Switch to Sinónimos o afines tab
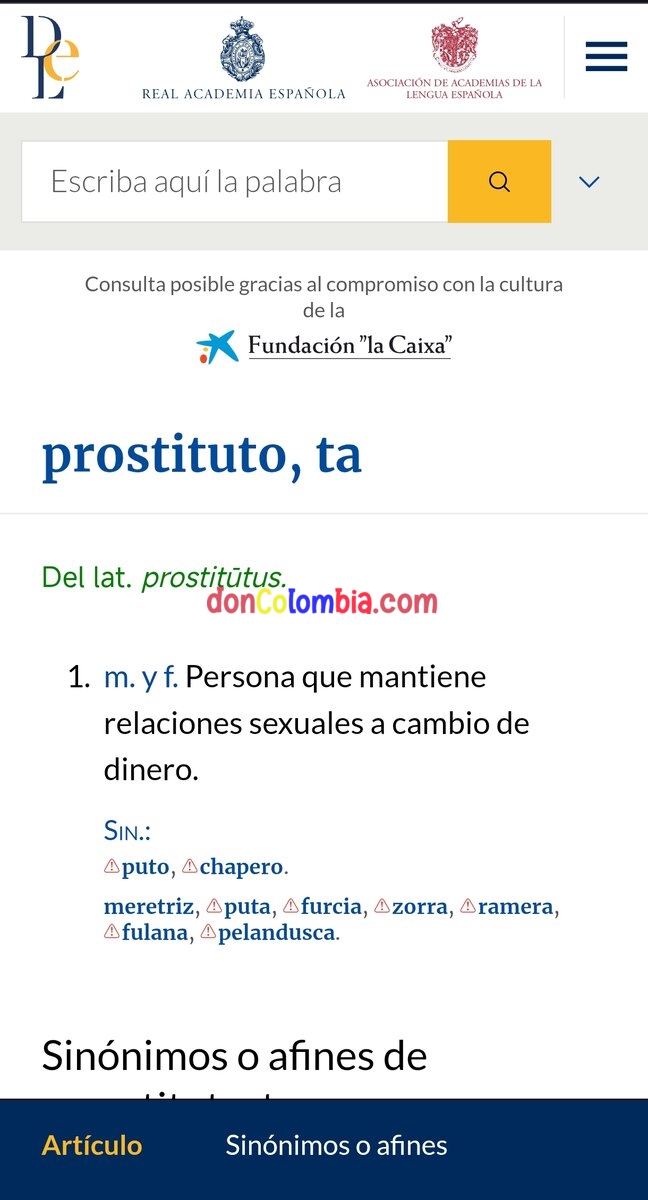 336,1145
